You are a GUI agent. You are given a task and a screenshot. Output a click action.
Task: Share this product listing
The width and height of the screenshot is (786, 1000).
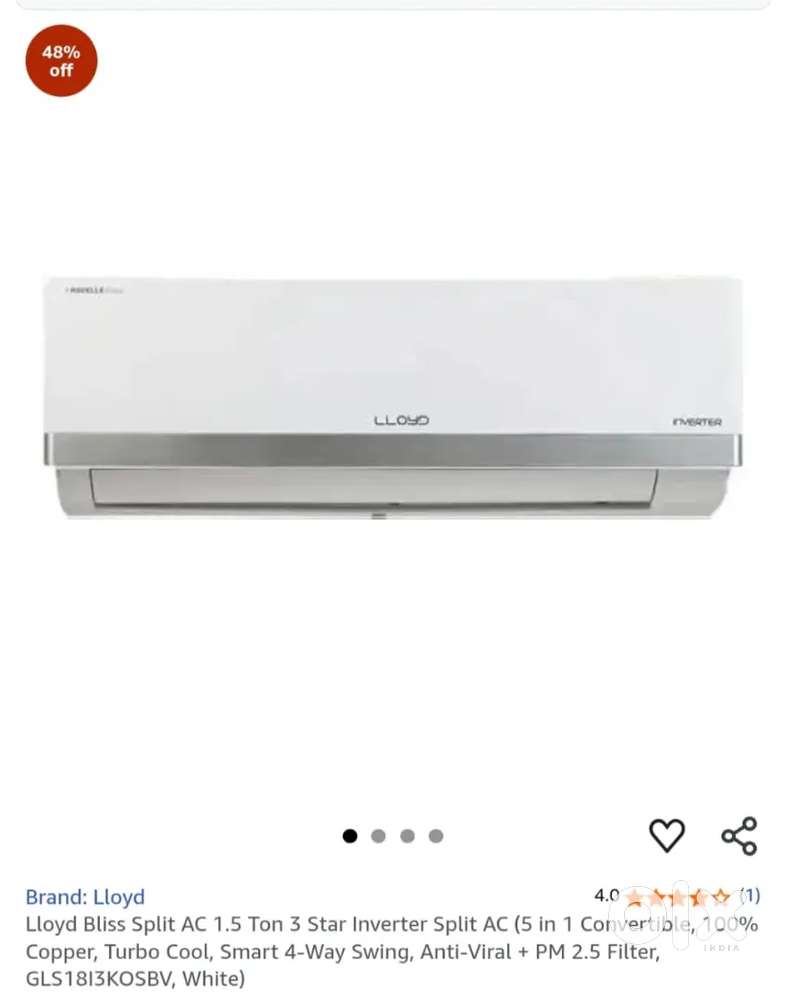point(739,836)
